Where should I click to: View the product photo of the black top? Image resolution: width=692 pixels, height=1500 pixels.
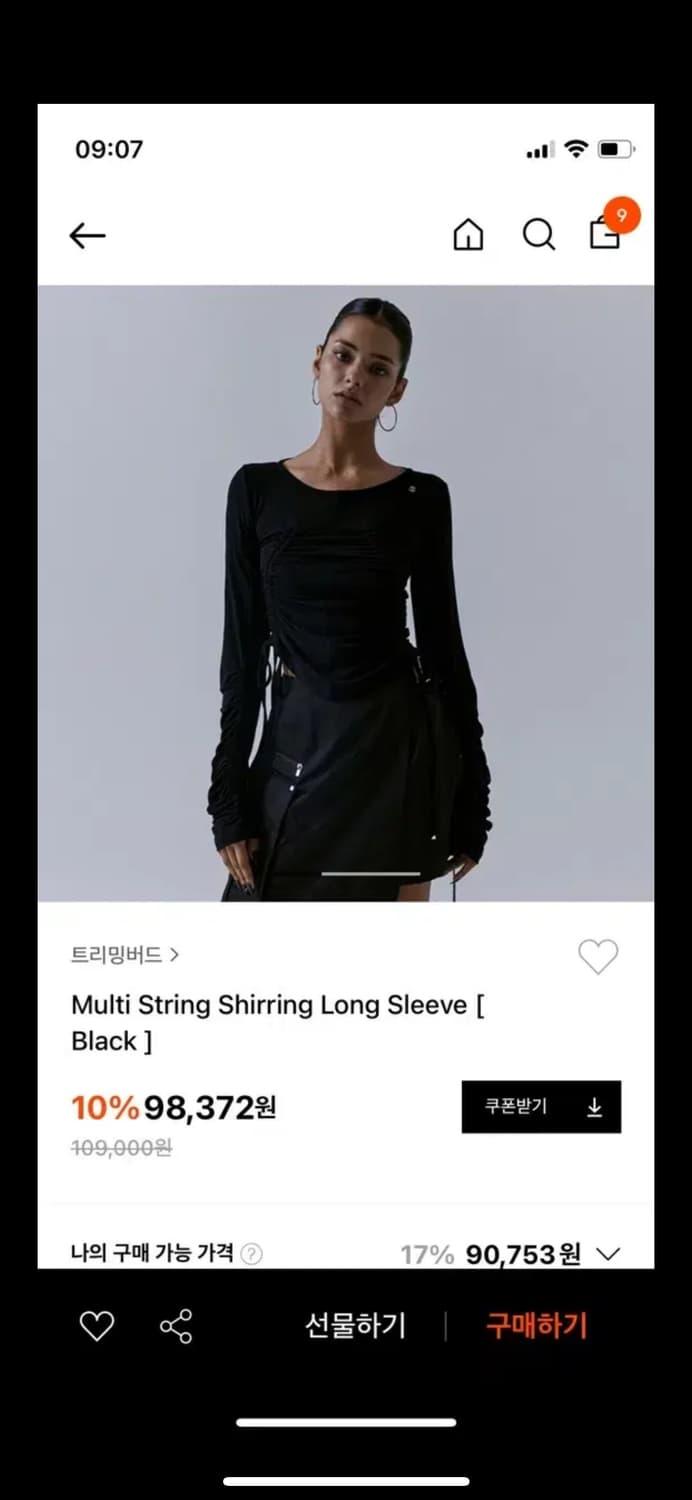[x=346, y=593]
